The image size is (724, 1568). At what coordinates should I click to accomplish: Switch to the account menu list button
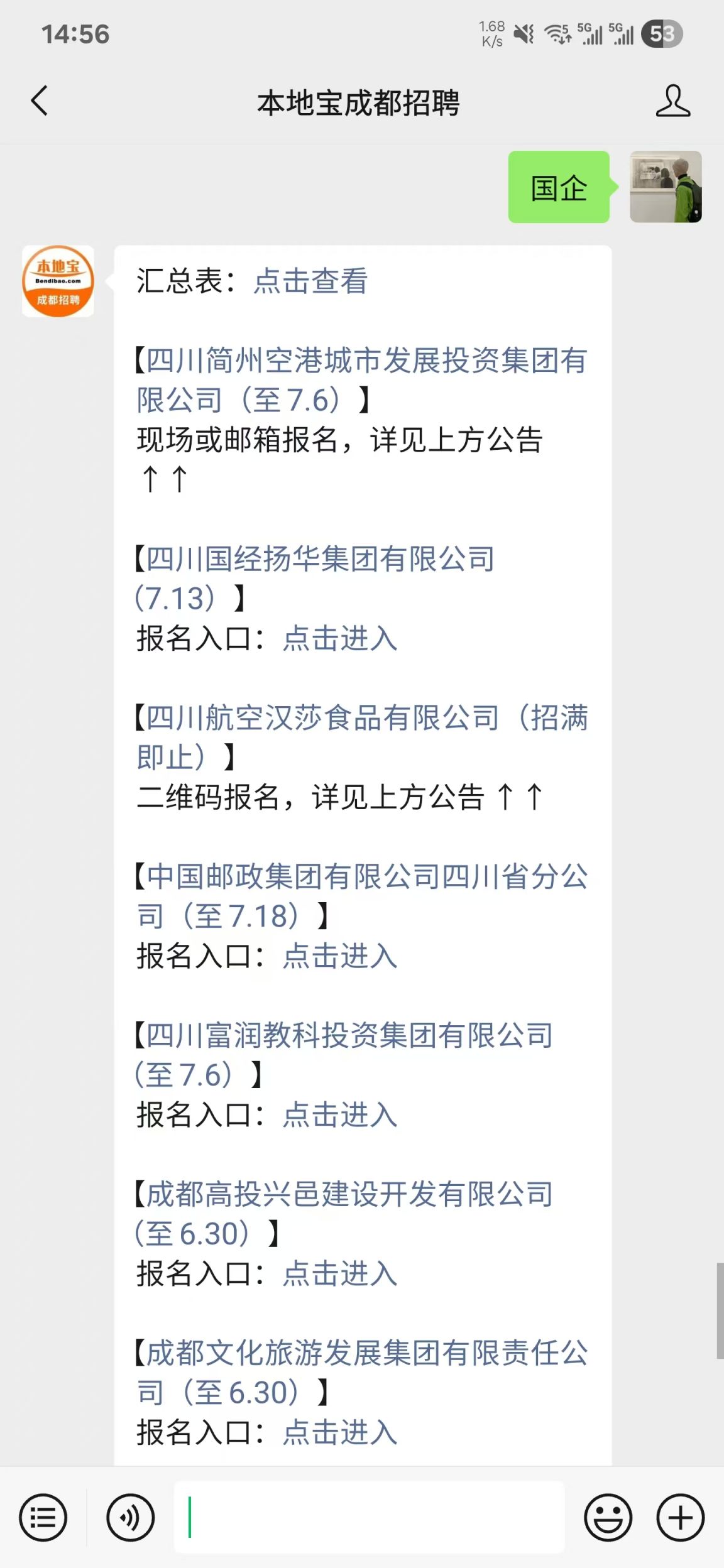pyautogui.click(x=43, y=1518)
